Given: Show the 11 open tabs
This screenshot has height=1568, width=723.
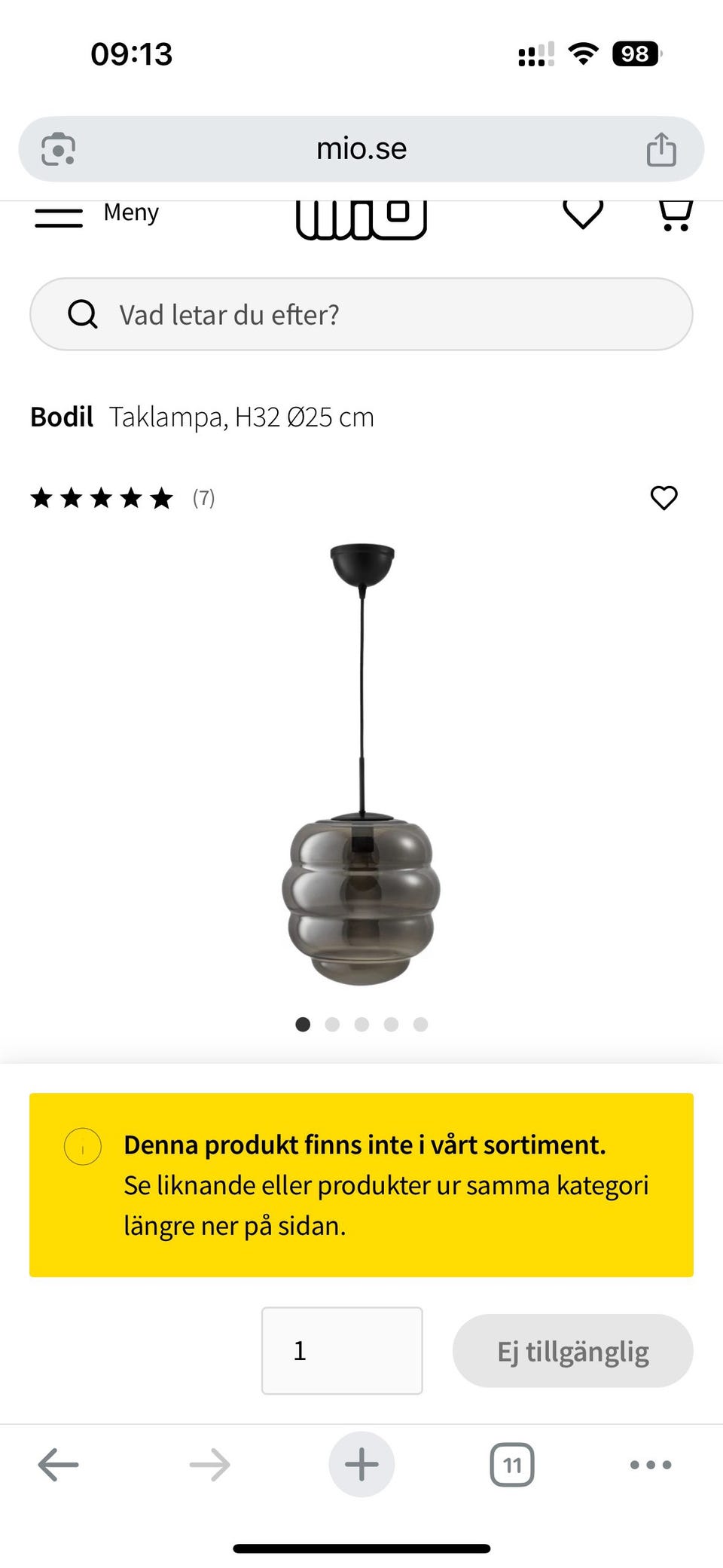Looking at the screenshot, I should [x=512, y=1465].
